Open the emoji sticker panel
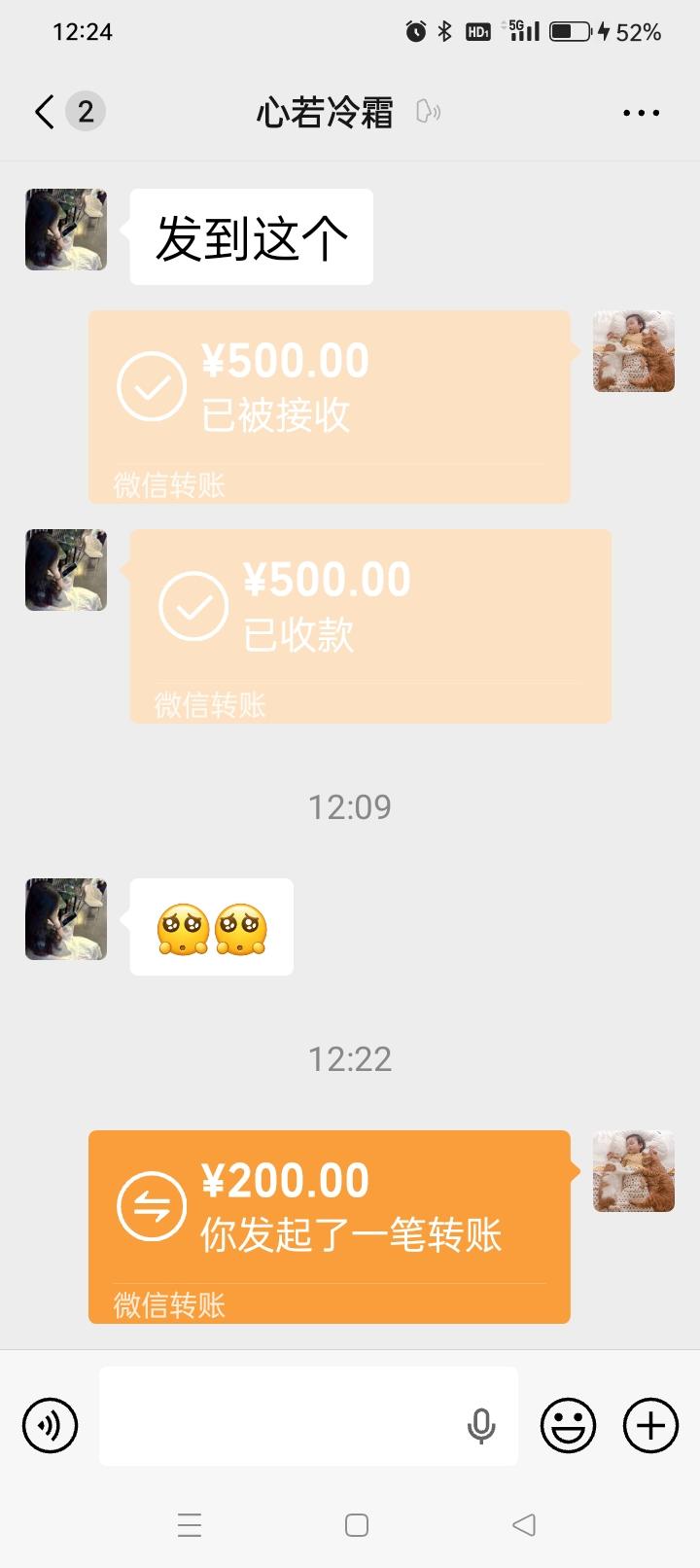700x1568 pixels. click(x=568, y=1425)
